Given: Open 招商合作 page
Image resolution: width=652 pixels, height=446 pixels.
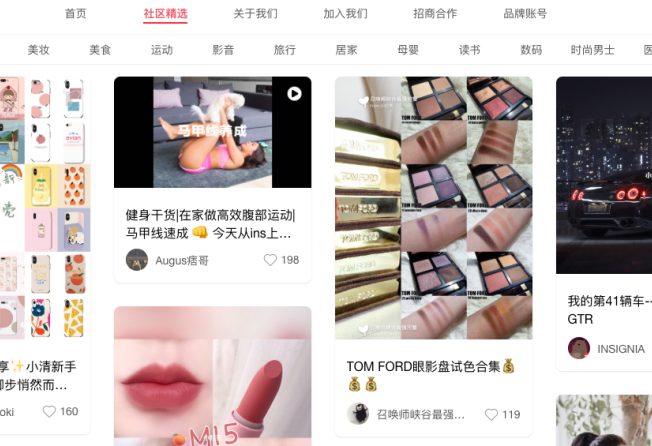Looking at the screenshot, I should 435,14.
